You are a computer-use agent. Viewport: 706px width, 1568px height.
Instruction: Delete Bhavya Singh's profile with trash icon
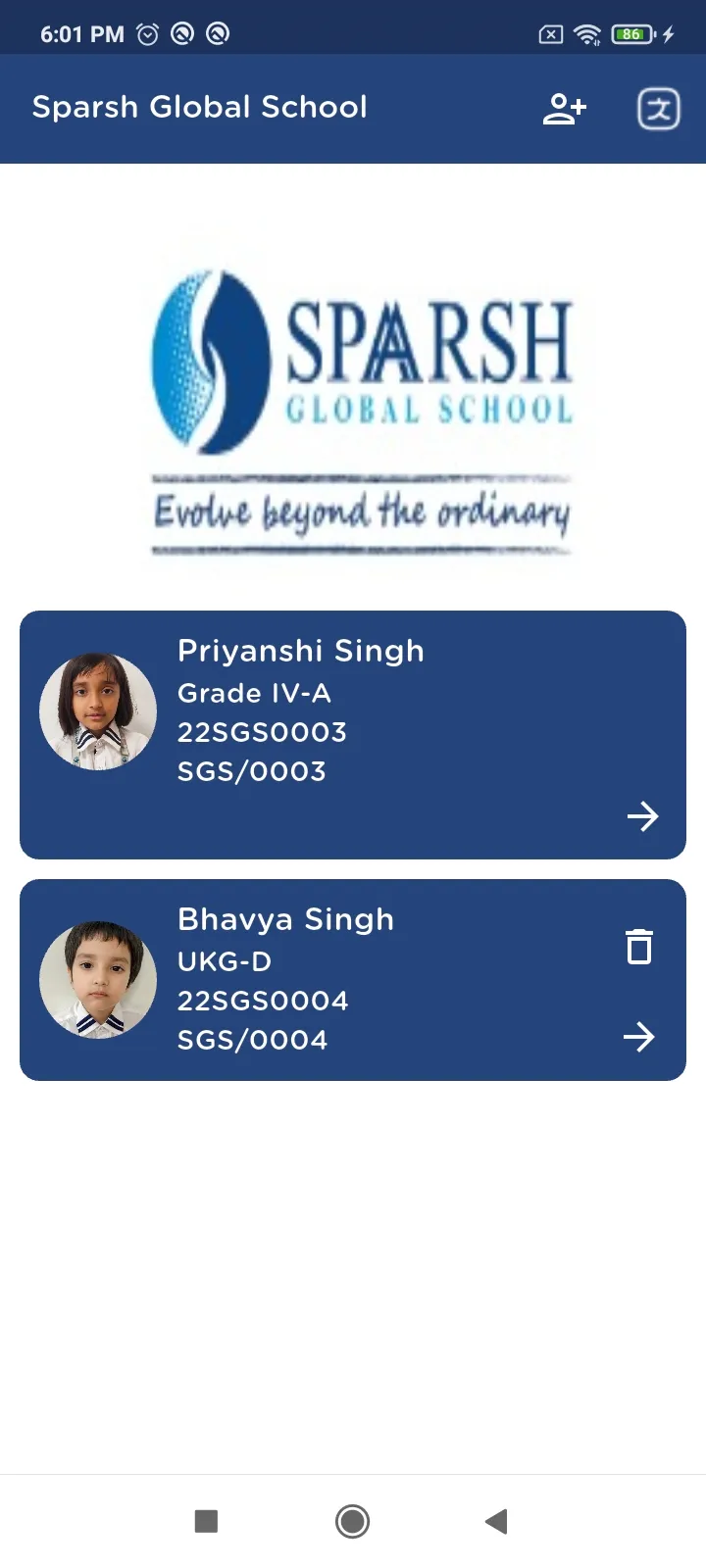[x=639, y=947]
